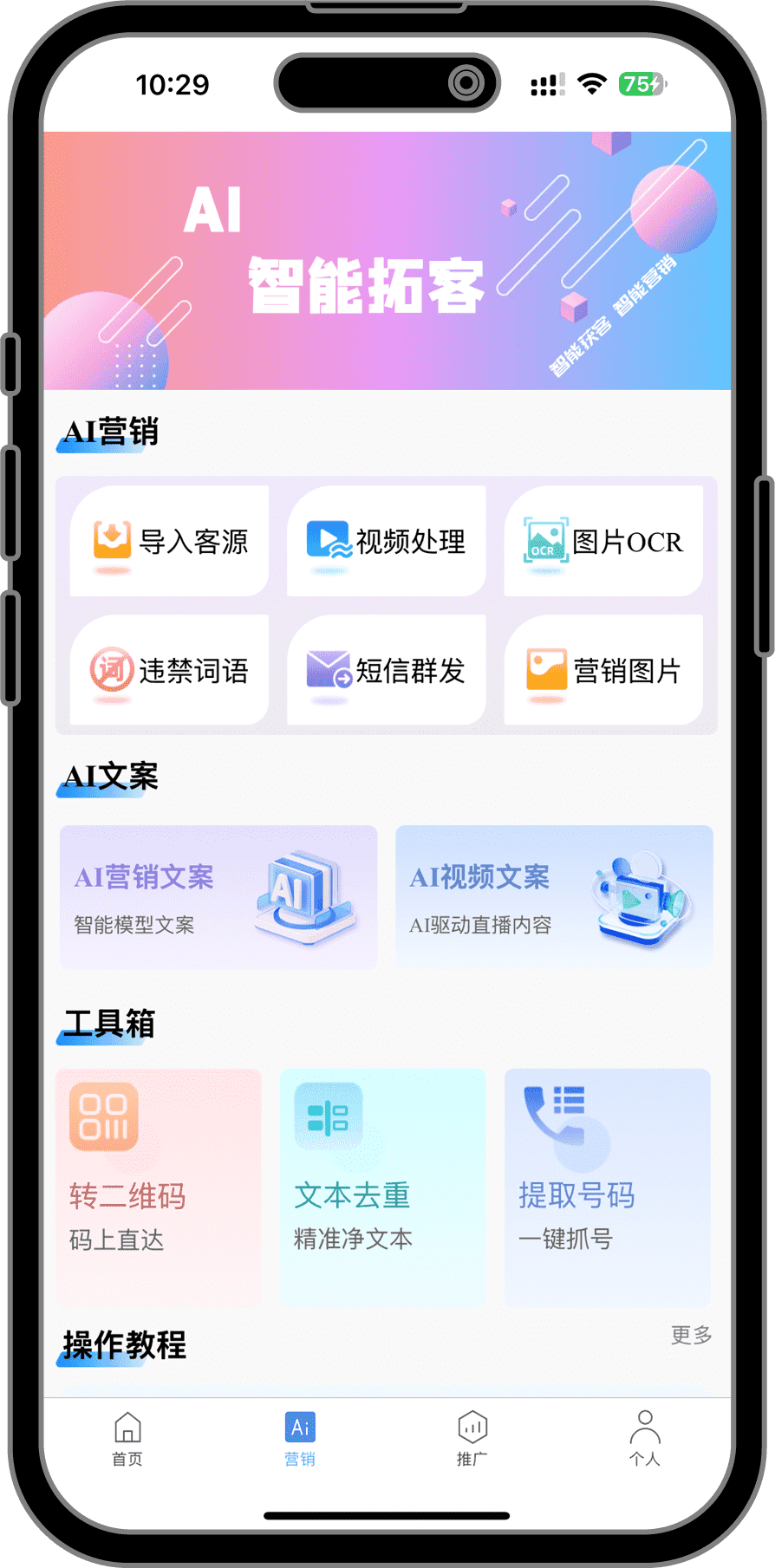Open 视频处理 video processing
This screenshot has height=1568, width=775.
[387, 542]
